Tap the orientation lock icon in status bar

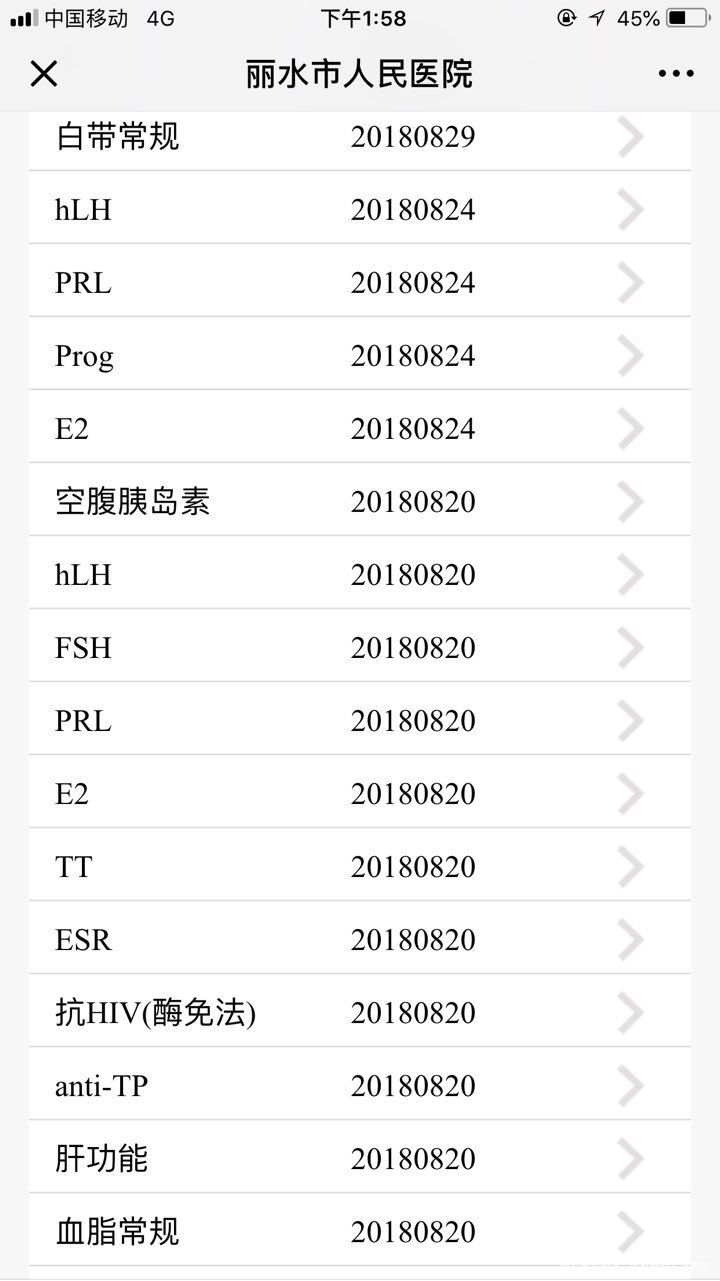pyautogui.click(x=567, y=16)
